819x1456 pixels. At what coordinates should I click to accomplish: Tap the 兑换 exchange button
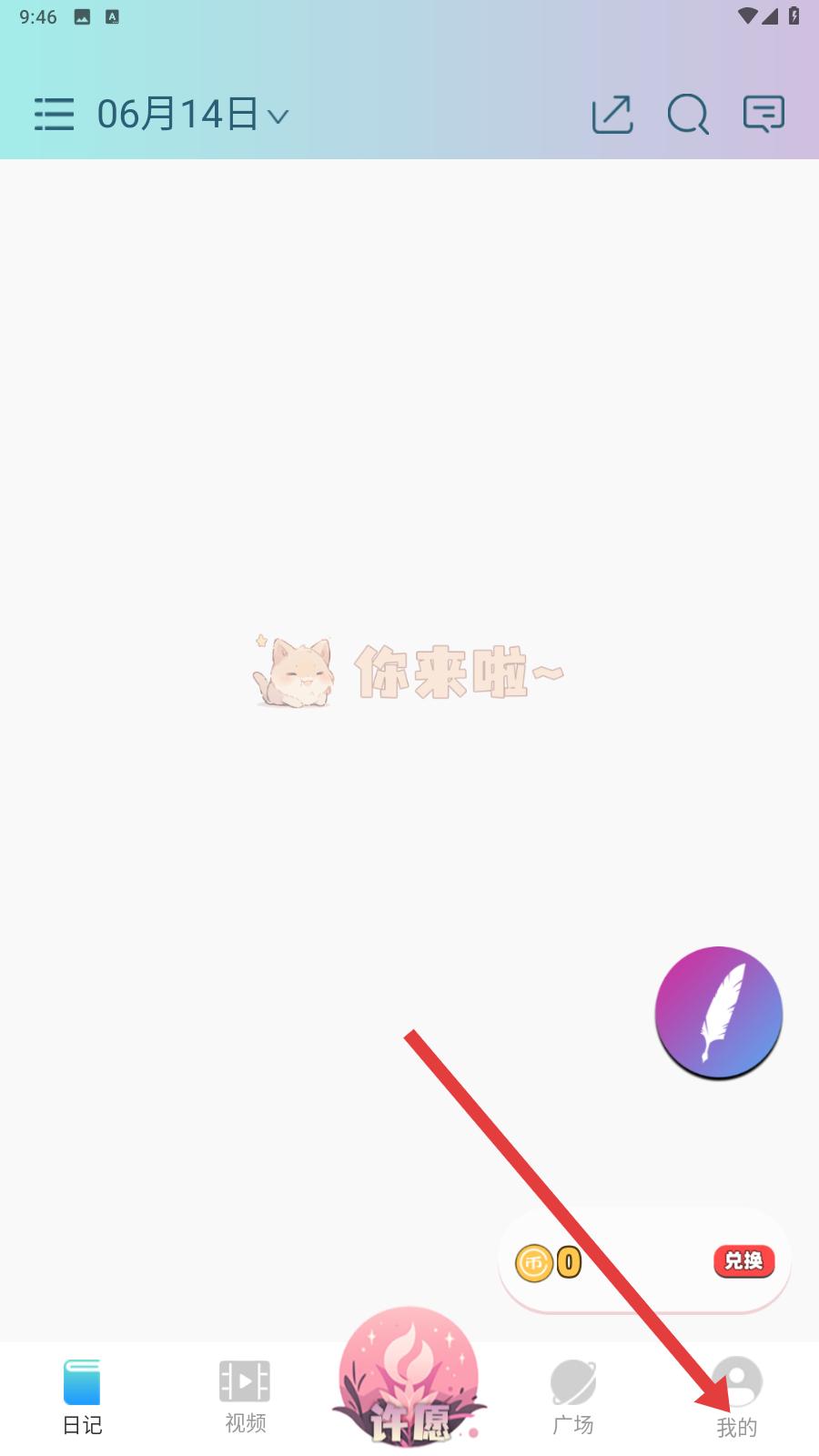tap(743, 1261)
